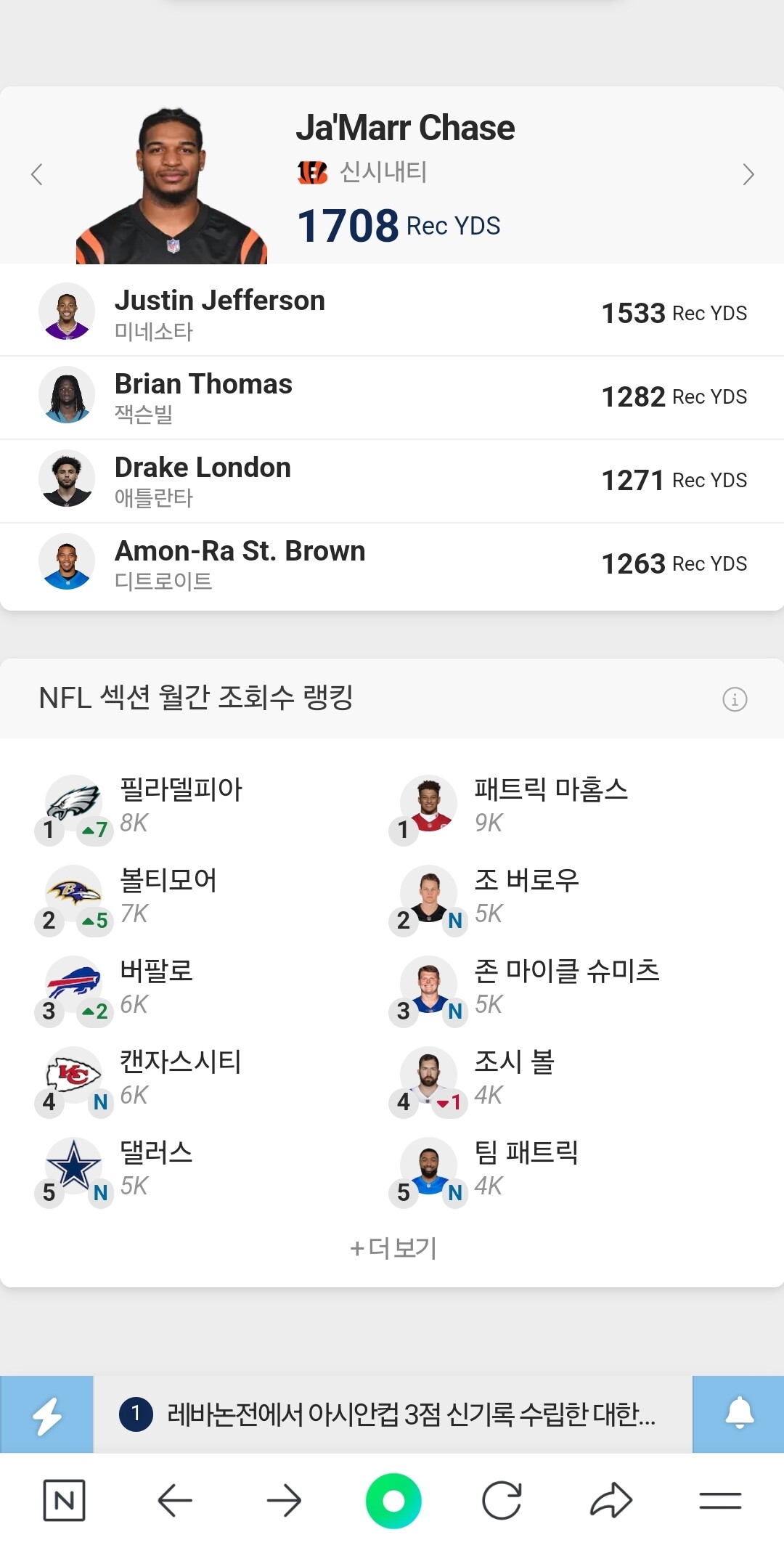Show the previous stat leader card

pyautogui.click(x=37, y=174)
